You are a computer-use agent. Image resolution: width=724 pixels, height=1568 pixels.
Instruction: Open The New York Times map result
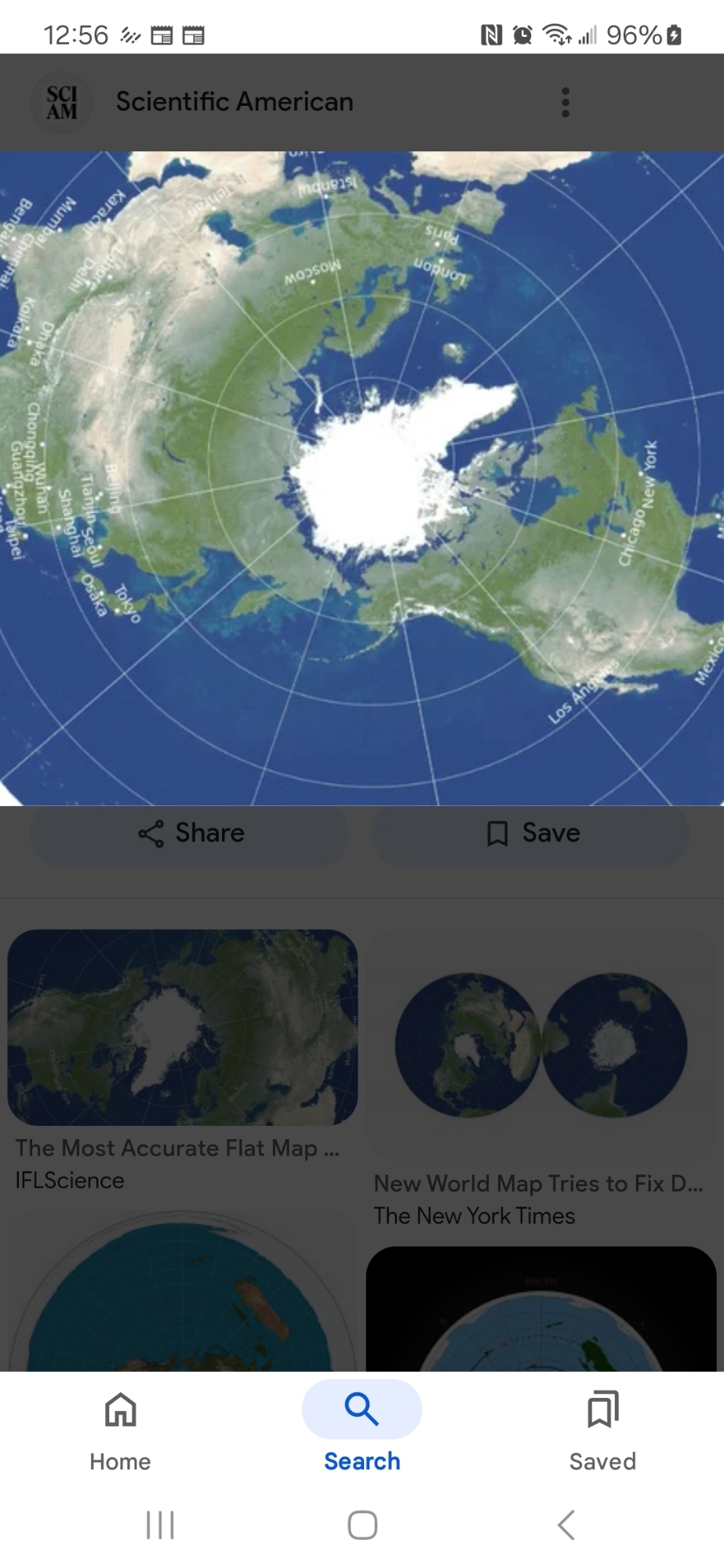[540, 1046]
